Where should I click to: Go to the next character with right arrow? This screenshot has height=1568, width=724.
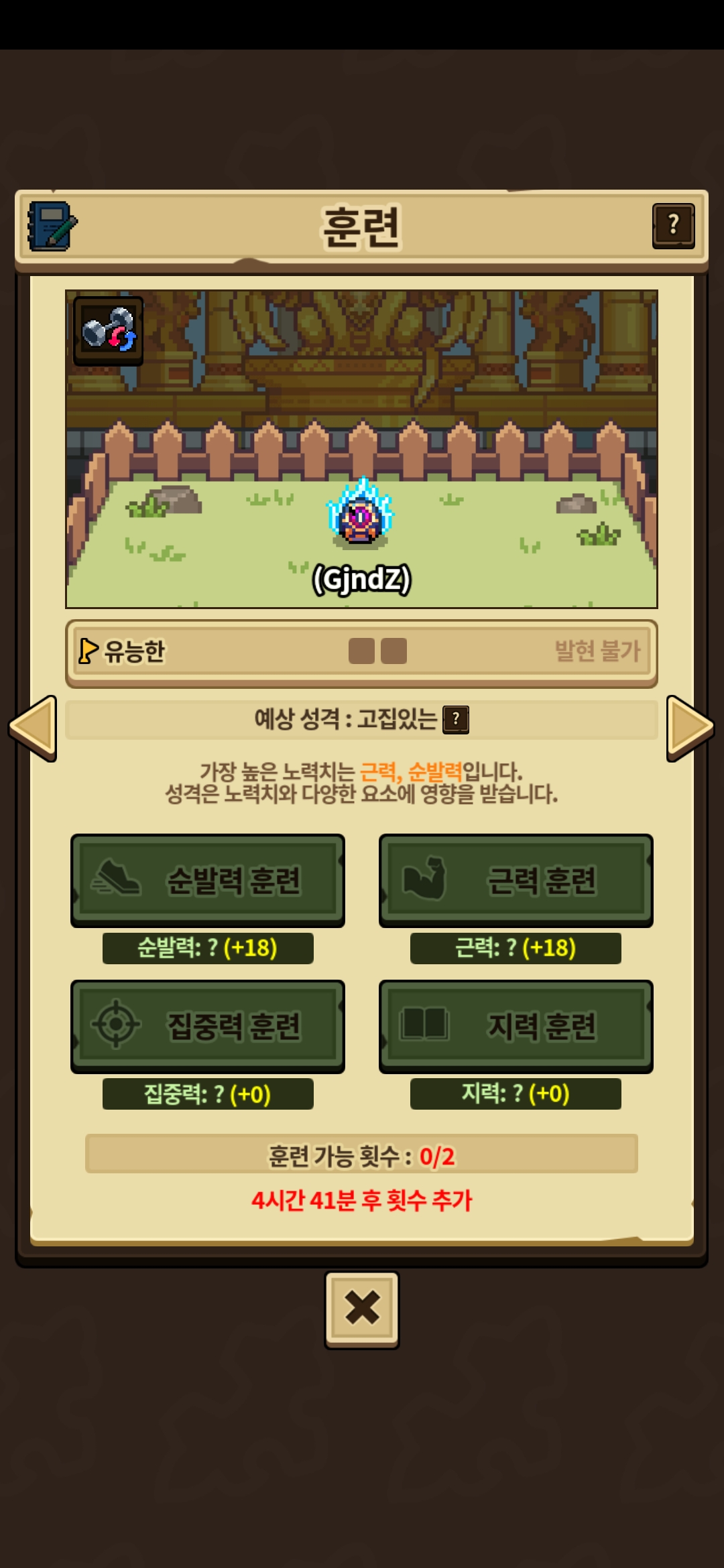coord(689,728)
